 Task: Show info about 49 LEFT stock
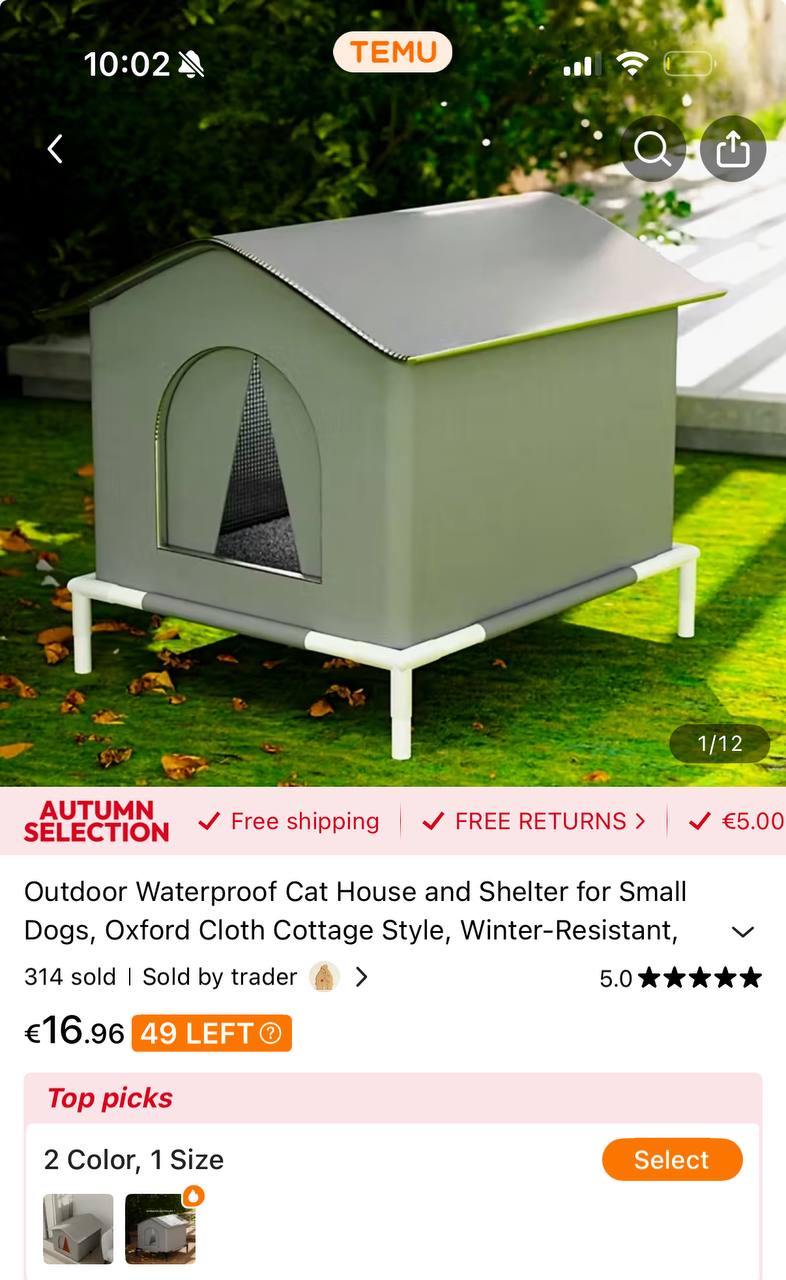(x=270, y=1034)
